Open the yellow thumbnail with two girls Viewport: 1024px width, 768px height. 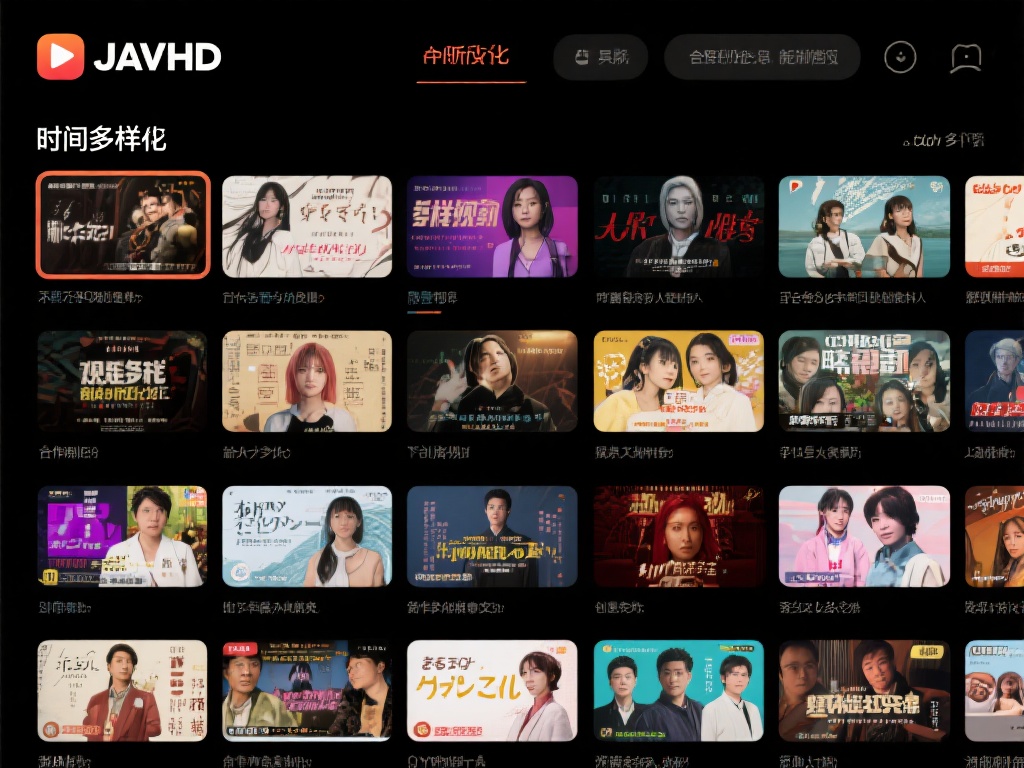pyautogui.click(x=679, y=381)
